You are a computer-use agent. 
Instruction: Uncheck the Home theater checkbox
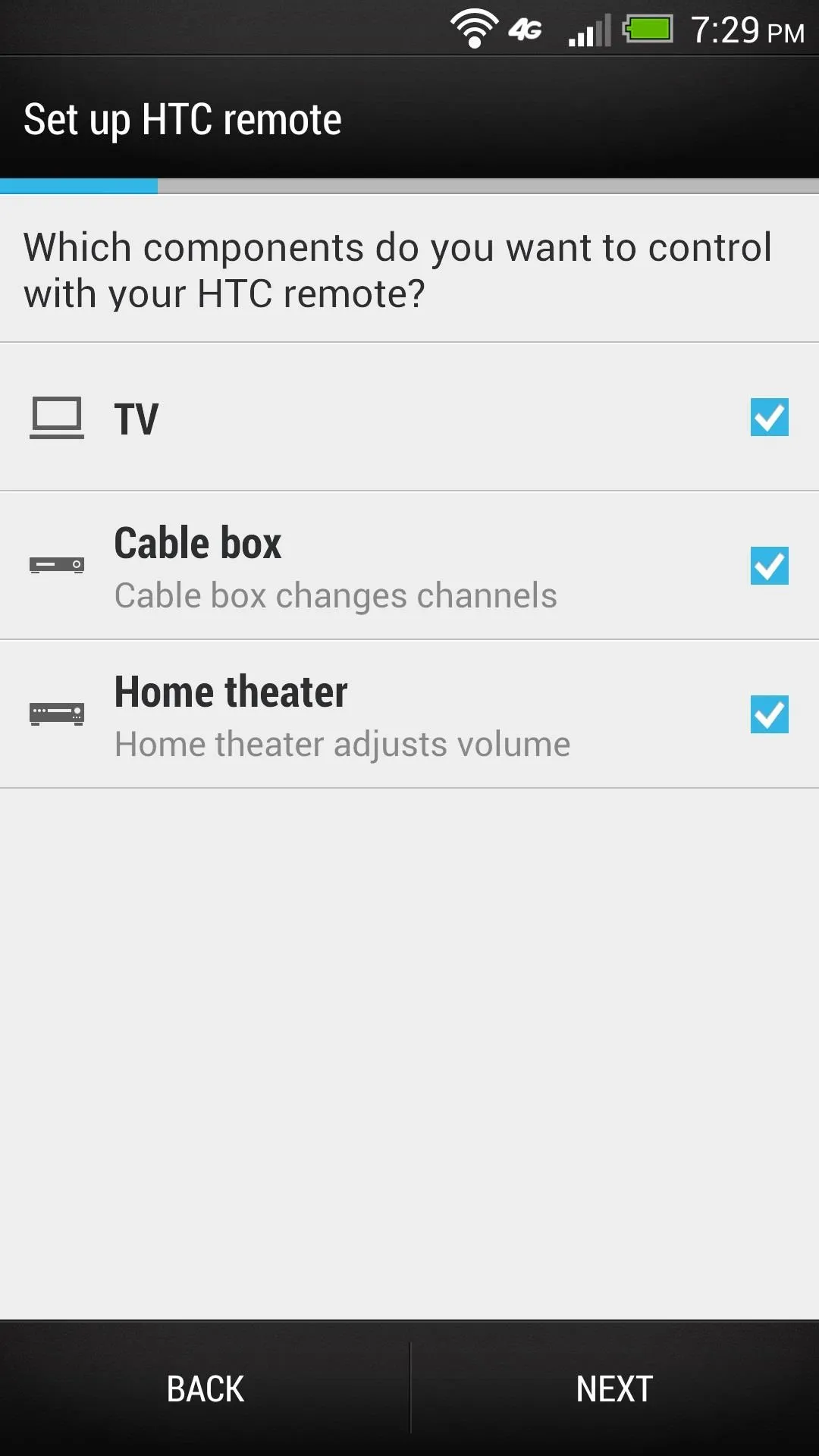coord(769,714)
